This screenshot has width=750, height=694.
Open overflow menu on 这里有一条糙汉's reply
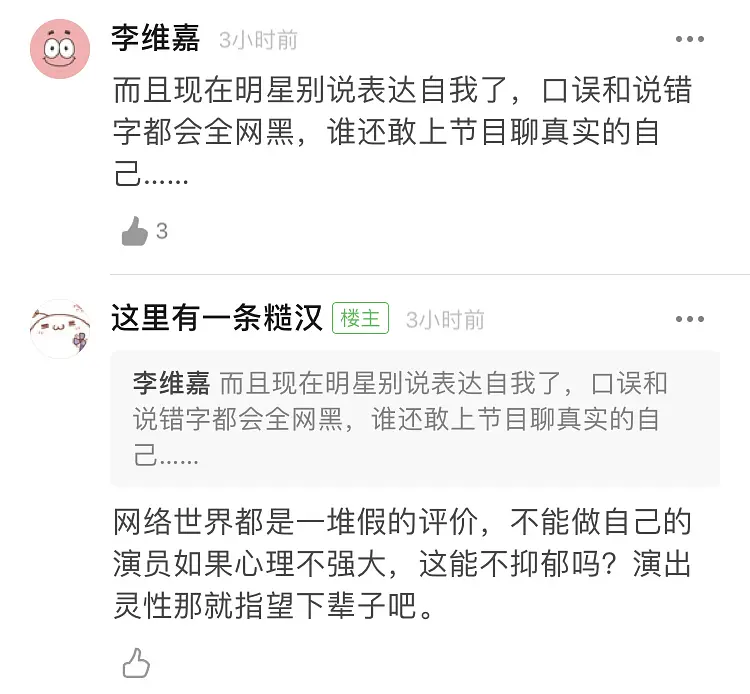click(x=690, y=320)
